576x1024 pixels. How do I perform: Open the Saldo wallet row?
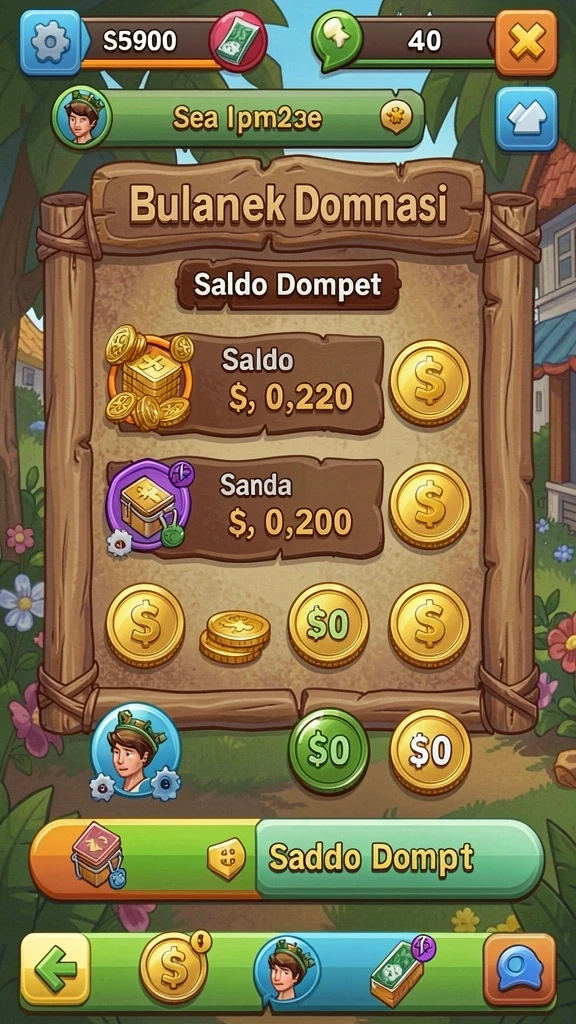[246, 384]
